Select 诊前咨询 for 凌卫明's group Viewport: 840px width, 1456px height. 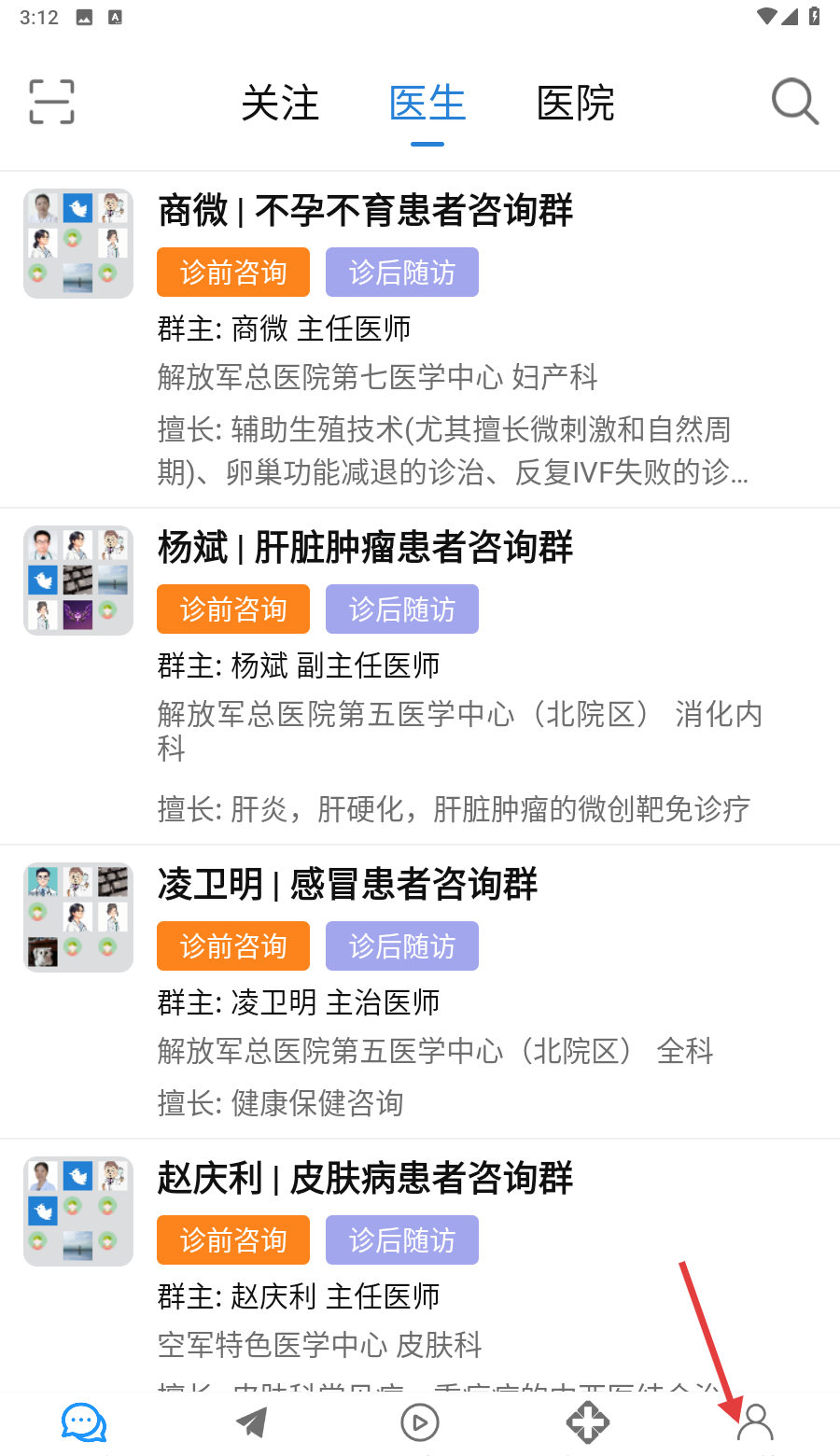click(233, 946)
